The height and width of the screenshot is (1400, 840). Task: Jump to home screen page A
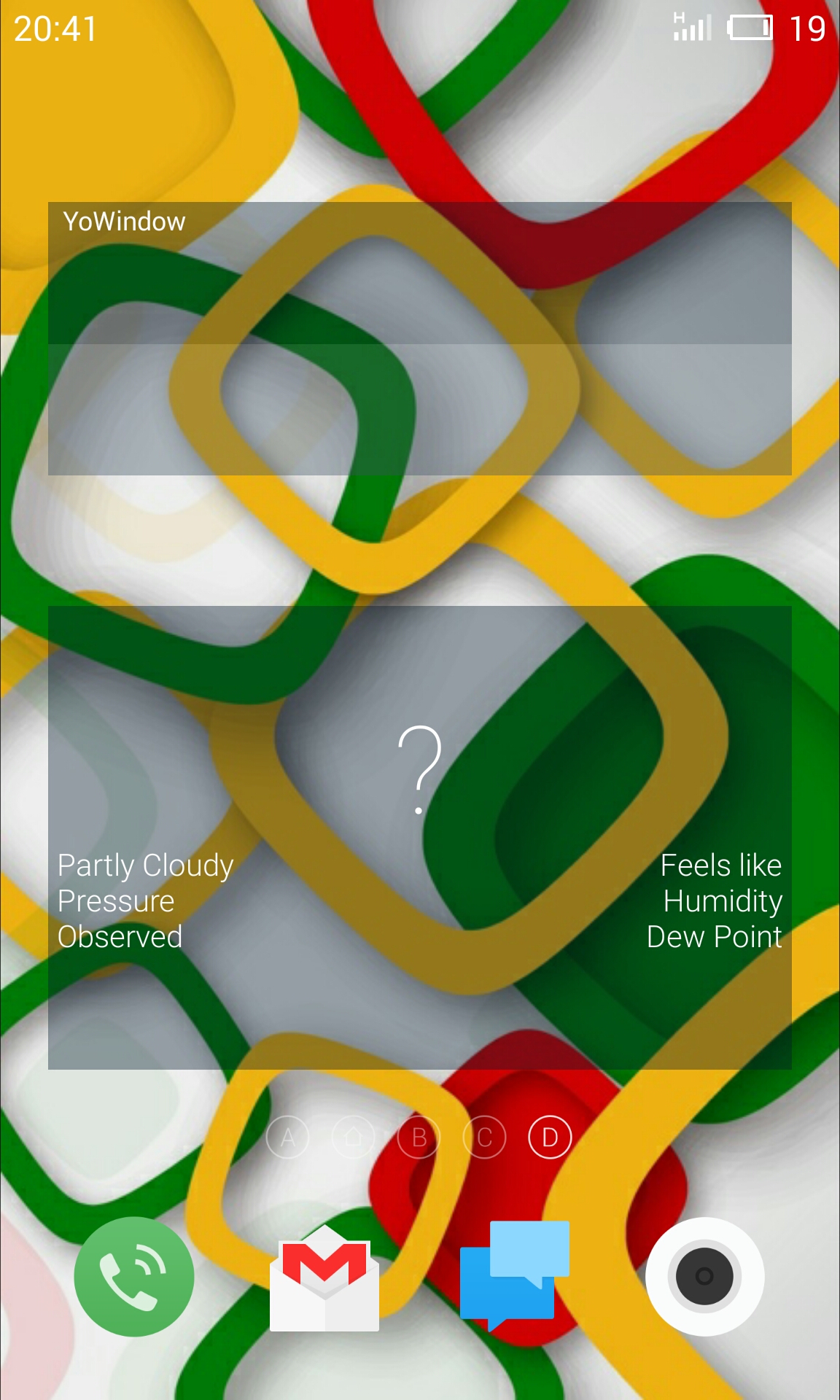(288, 1137)
